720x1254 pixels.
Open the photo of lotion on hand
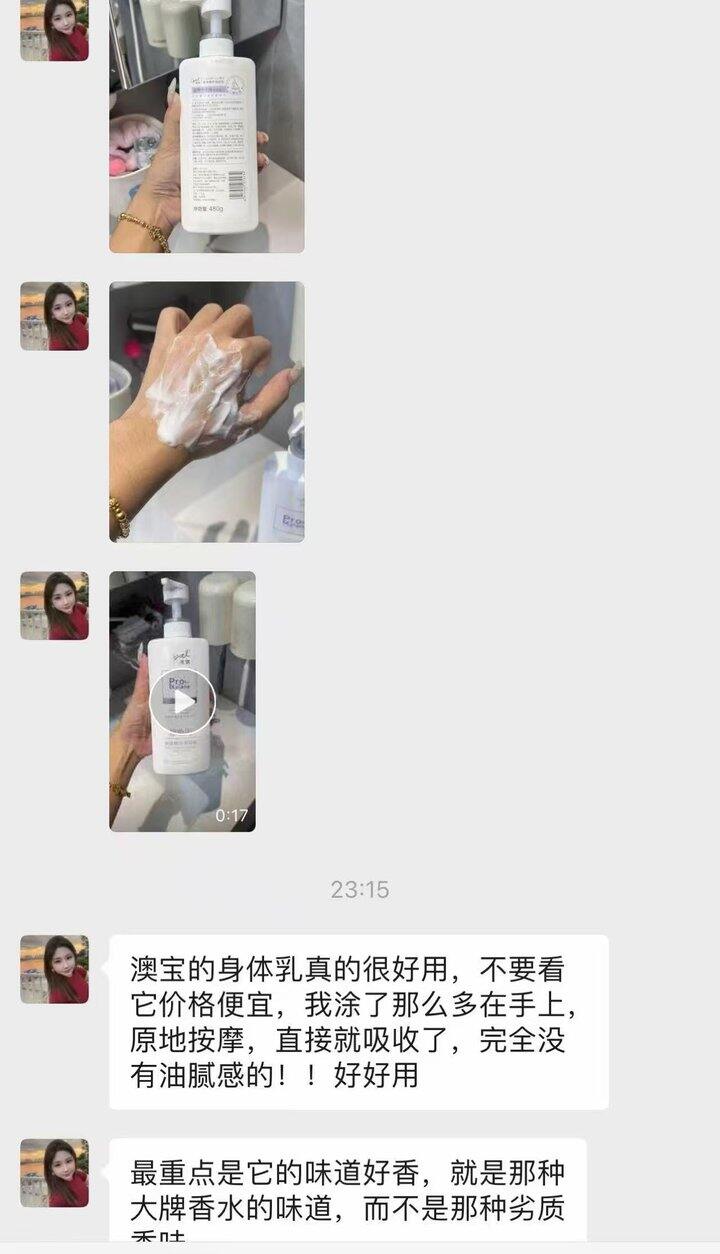tap(206, 411)
